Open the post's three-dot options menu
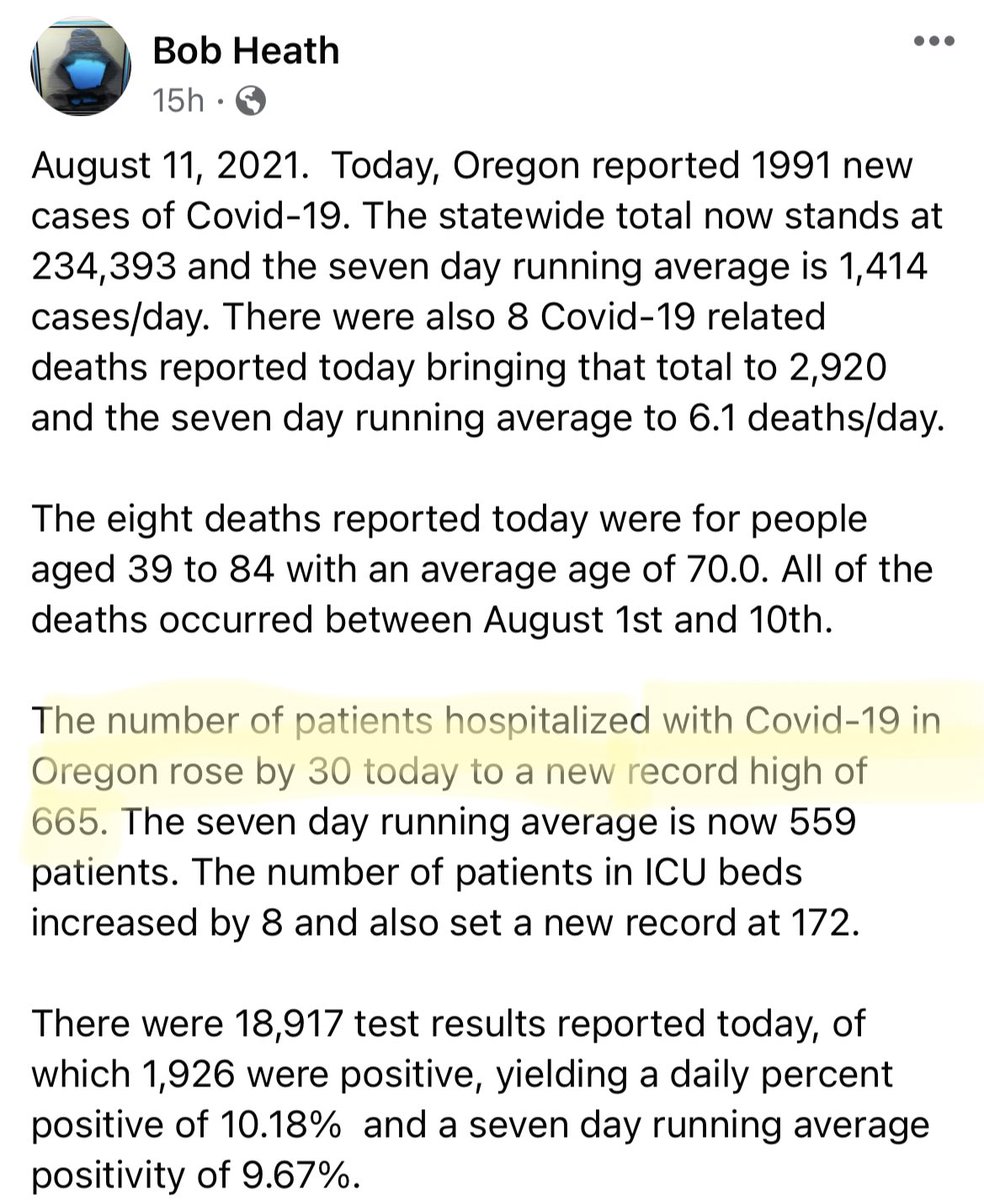This screenshot has width=984, height=1200. [x=934, y=41]
